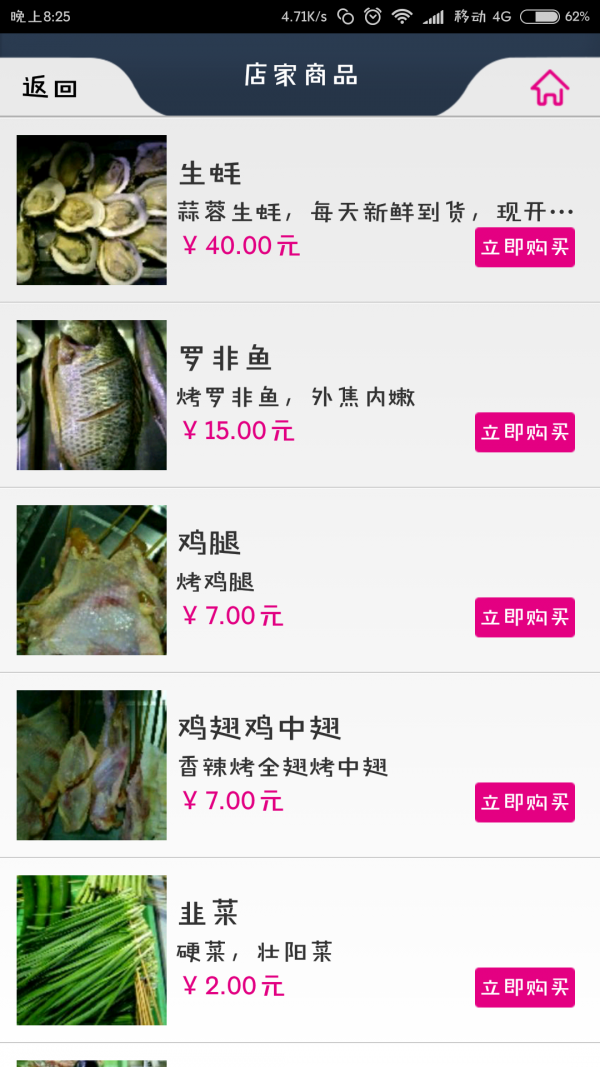The height and width of the screenshot is (1067, 600).
Task: Tap the 返回 back button
Action: (50, 88)
